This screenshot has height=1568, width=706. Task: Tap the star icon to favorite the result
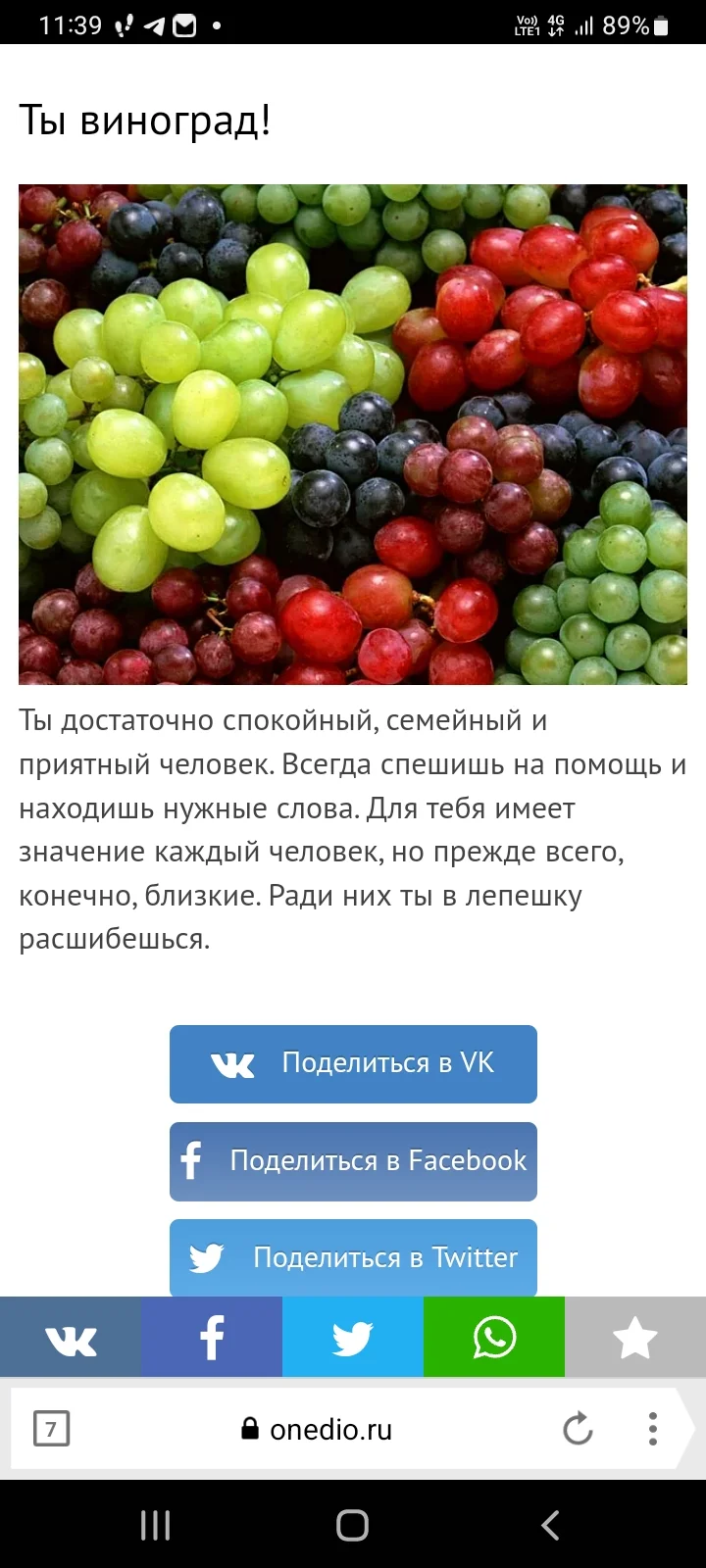pos(634,1336)
